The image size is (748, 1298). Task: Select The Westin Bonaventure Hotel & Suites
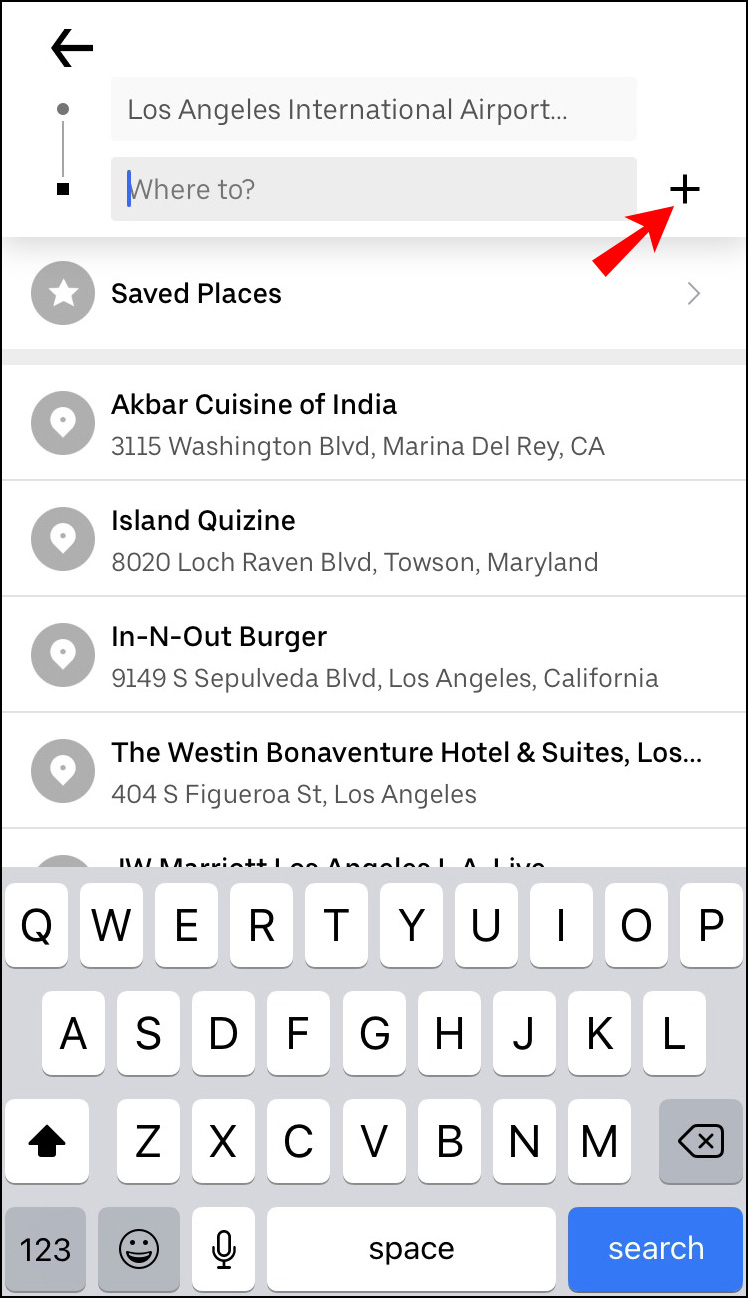pos(373,772)
